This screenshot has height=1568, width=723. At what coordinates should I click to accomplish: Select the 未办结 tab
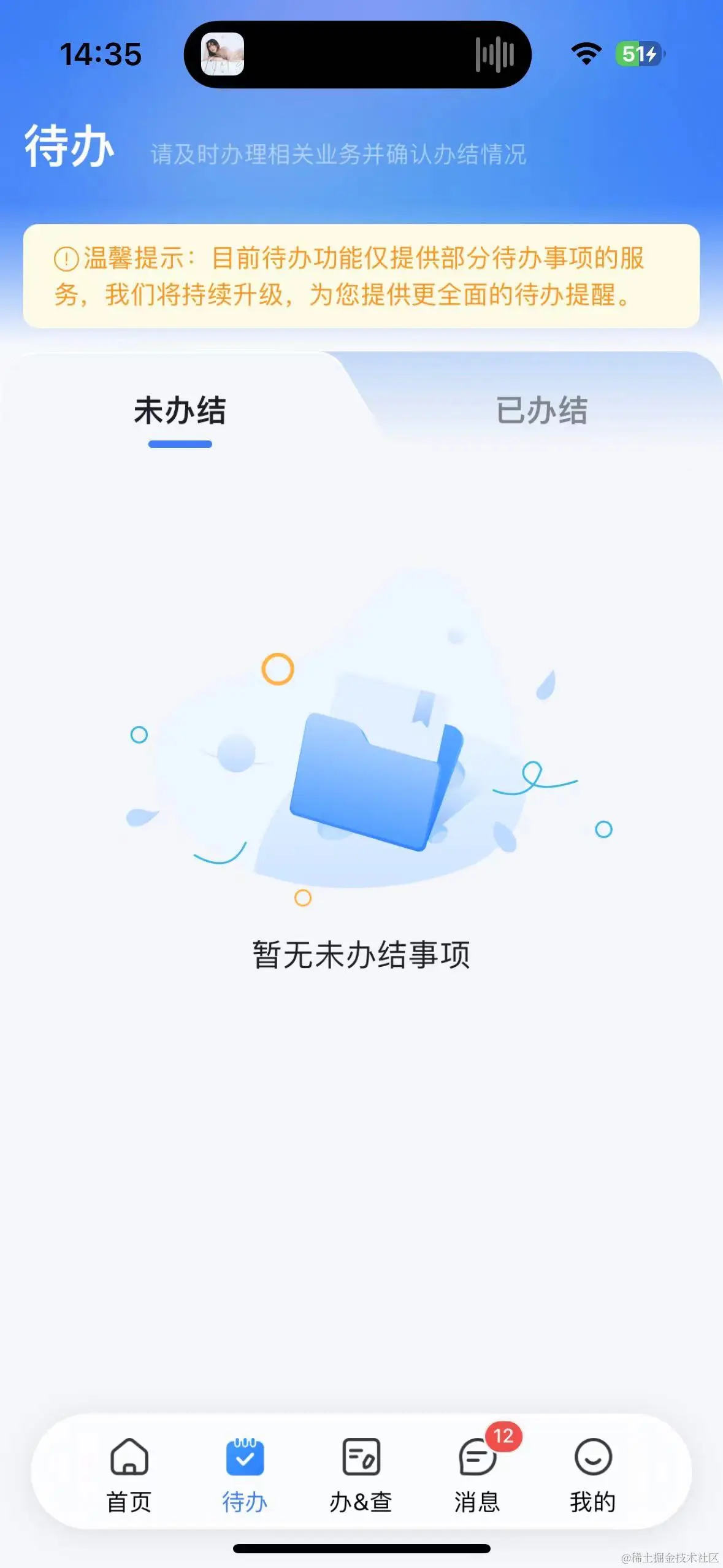coord(180,410)
